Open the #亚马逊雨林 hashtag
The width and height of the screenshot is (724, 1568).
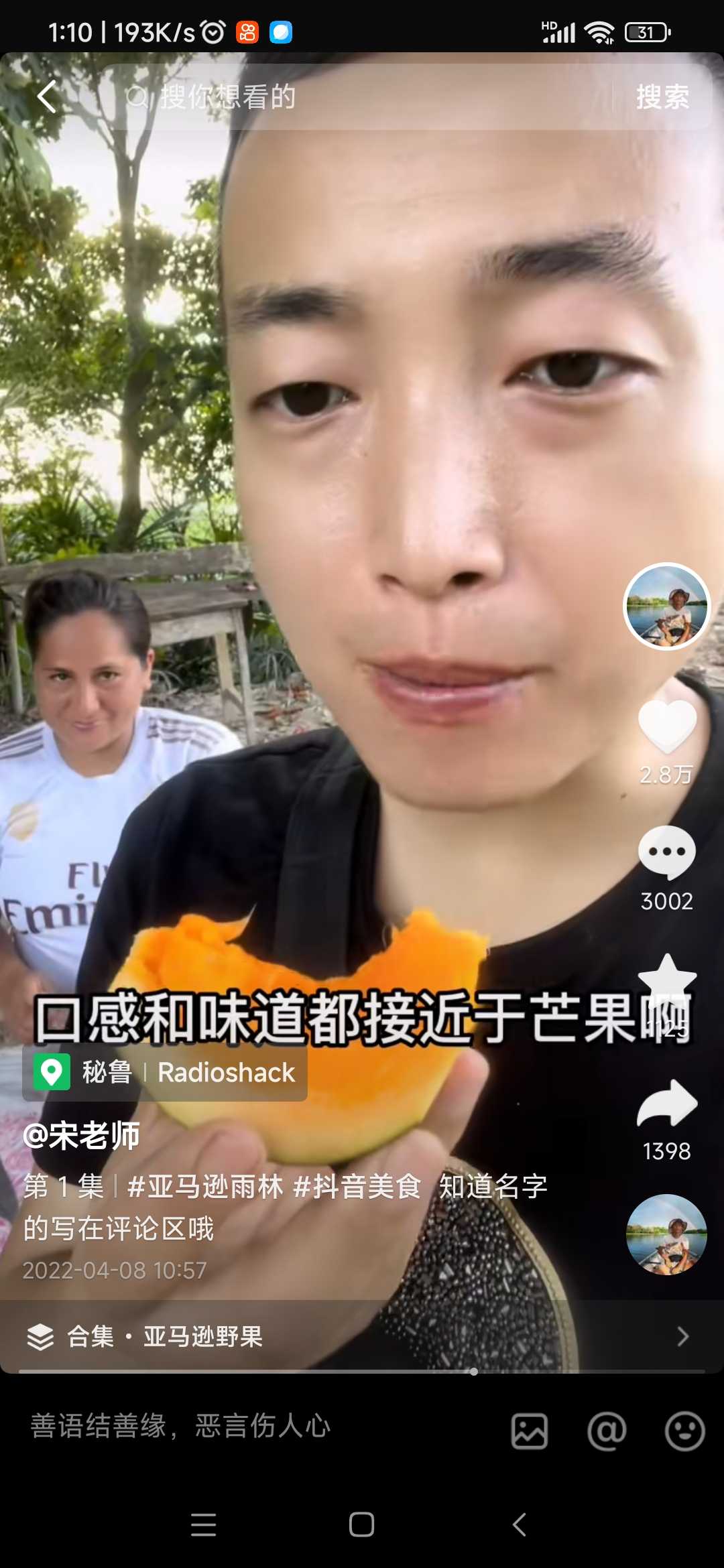point(205,1187)
